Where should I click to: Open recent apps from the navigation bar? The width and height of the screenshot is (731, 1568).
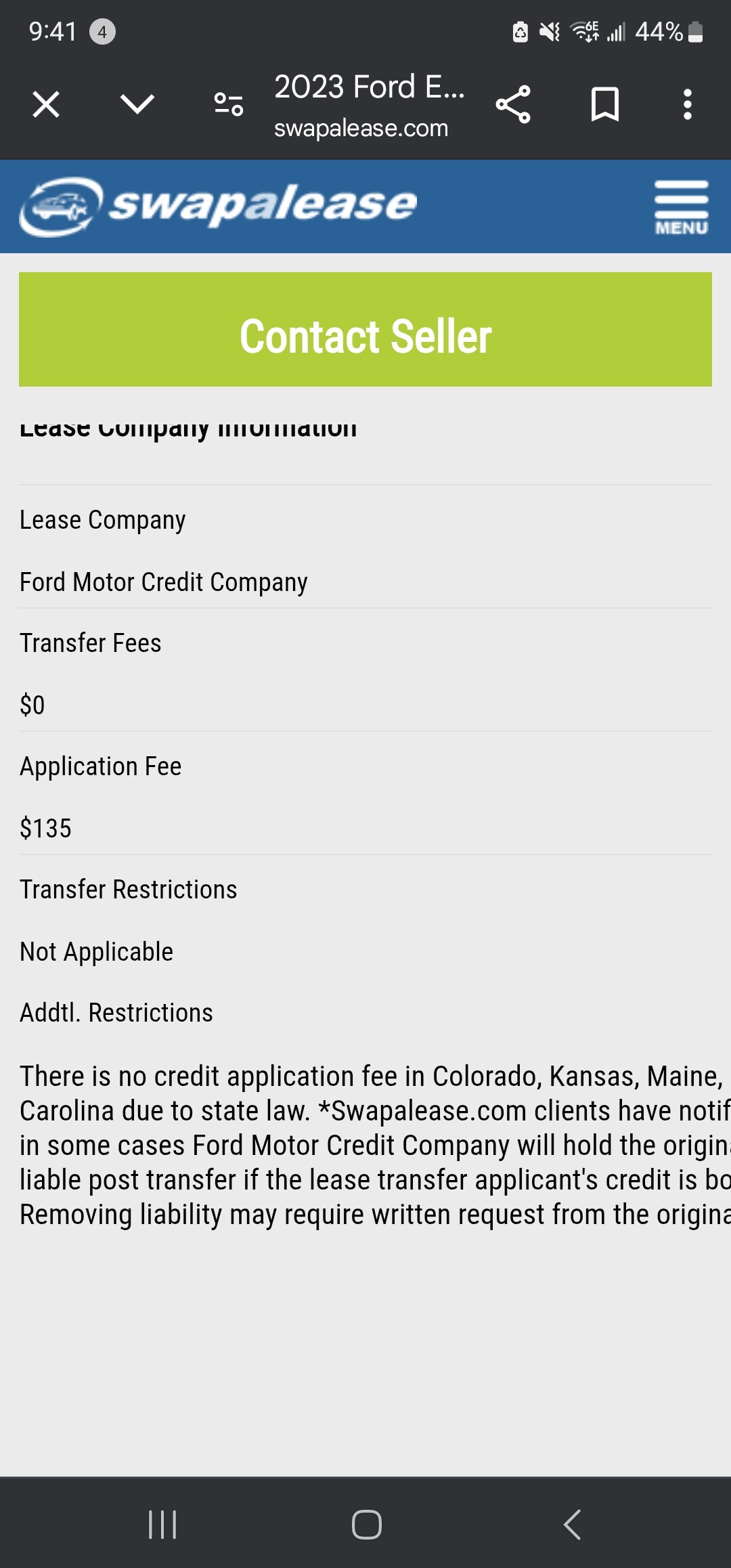click(162, 1525)
